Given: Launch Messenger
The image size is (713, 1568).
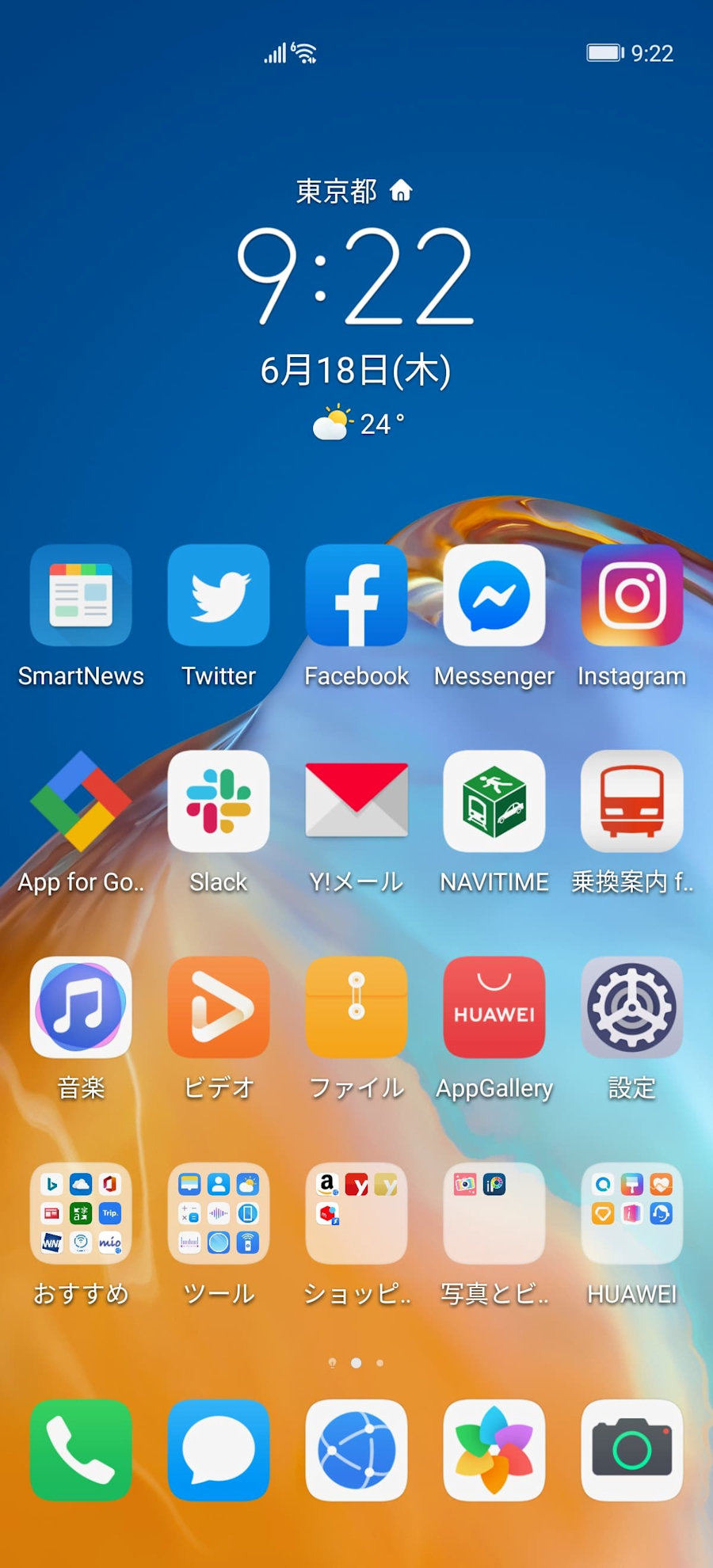Looking at the screenshot, I should 494,596.
